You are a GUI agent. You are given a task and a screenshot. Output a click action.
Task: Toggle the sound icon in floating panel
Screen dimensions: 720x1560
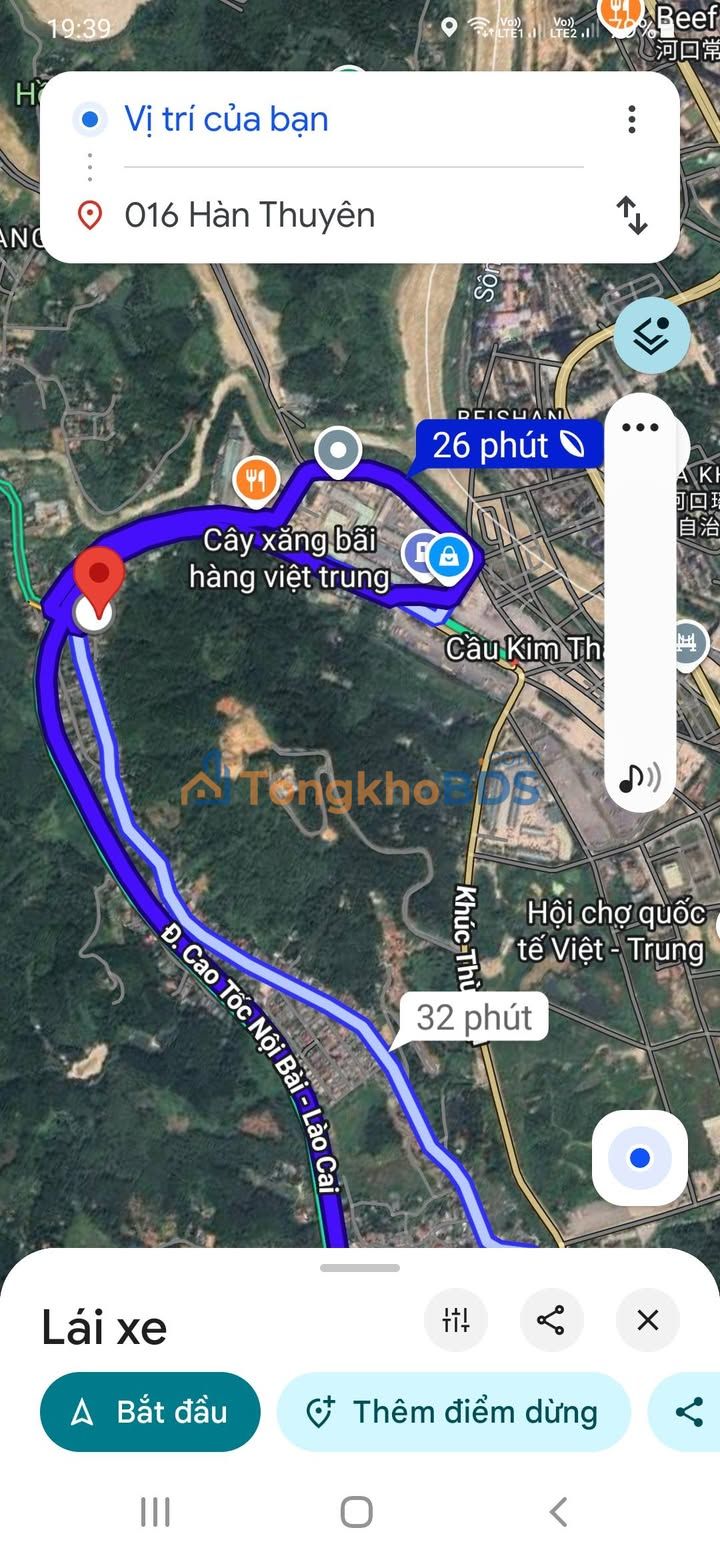640,776
